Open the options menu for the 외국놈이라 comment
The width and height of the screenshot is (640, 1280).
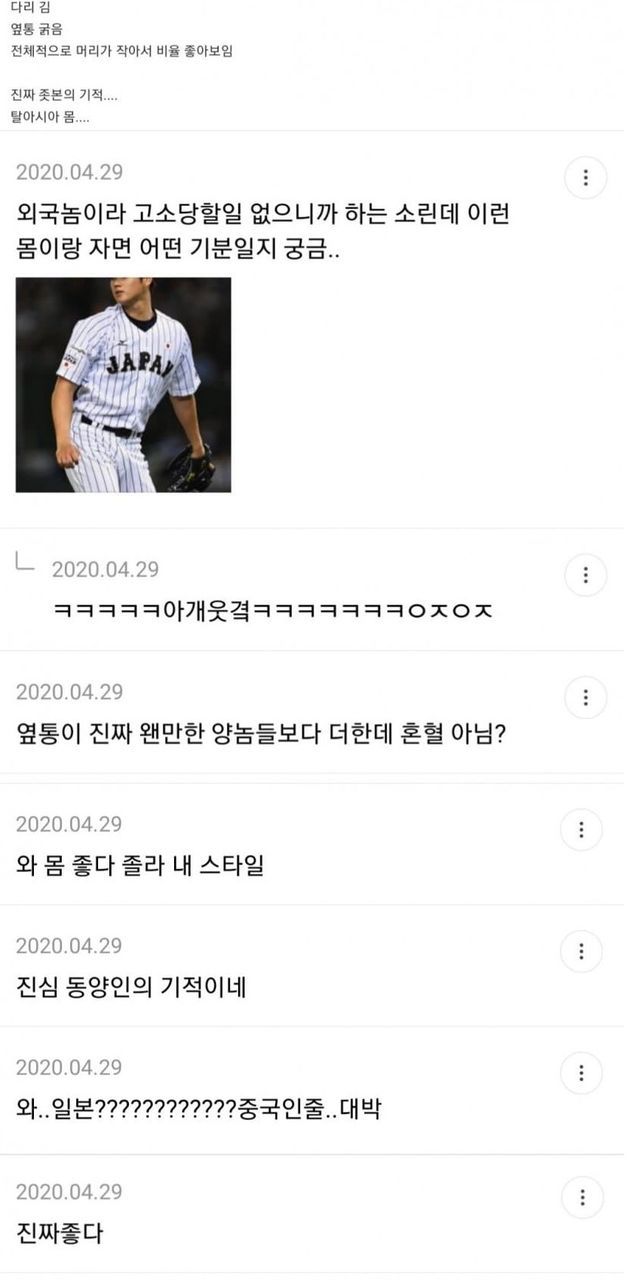pos(585,179)
